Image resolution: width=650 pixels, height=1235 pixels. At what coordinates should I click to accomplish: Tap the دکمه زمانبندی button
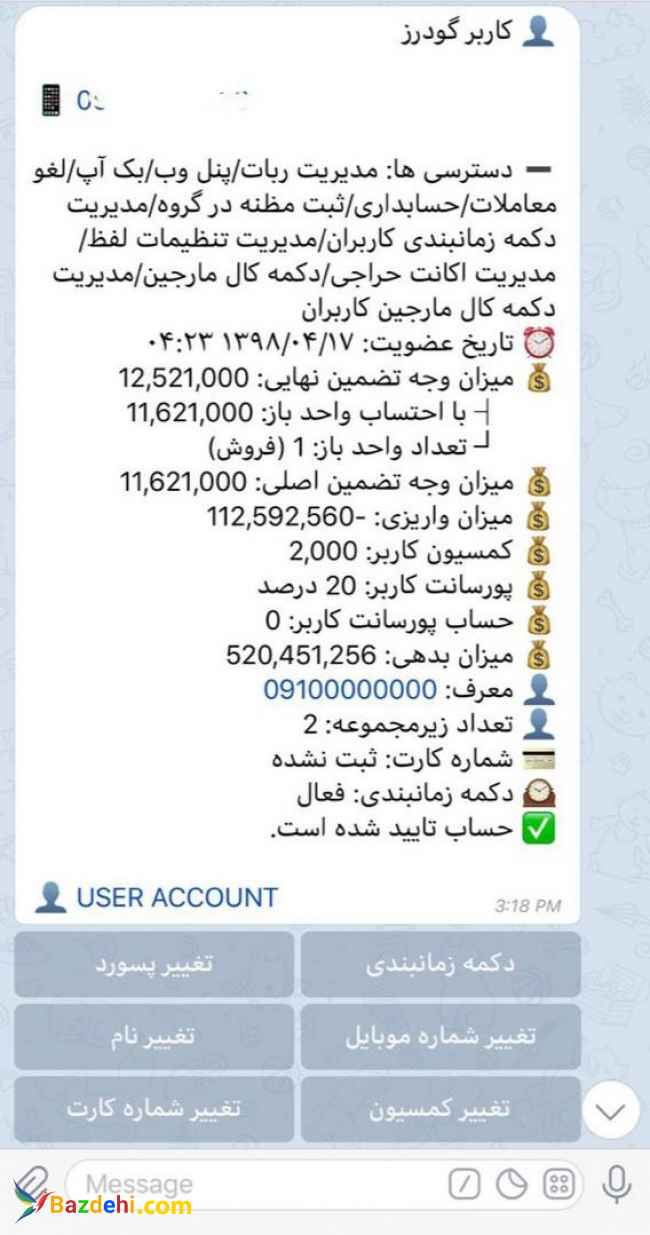click(441, 965)
